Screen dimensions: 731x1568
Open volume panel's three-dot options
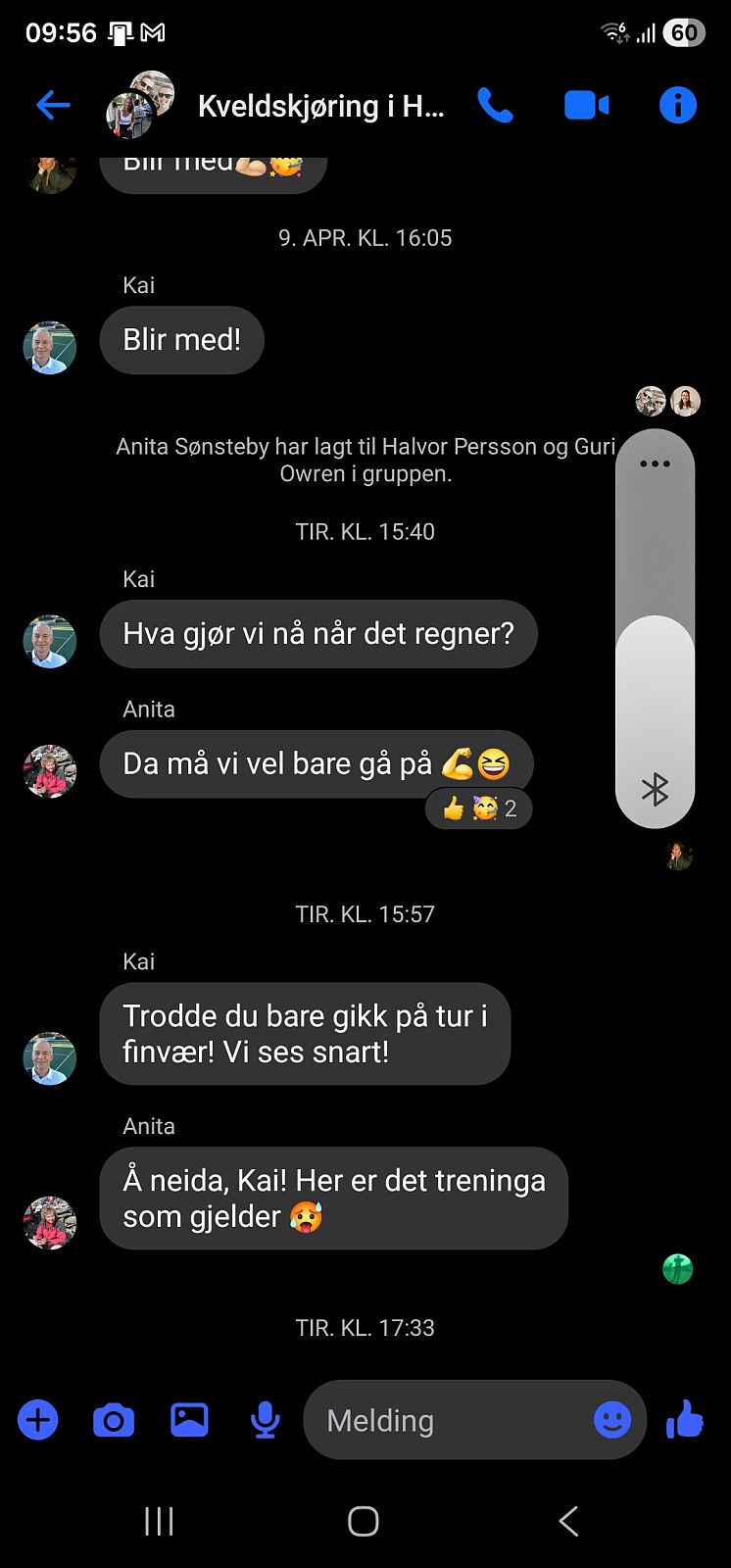click(x=655, y=464)
